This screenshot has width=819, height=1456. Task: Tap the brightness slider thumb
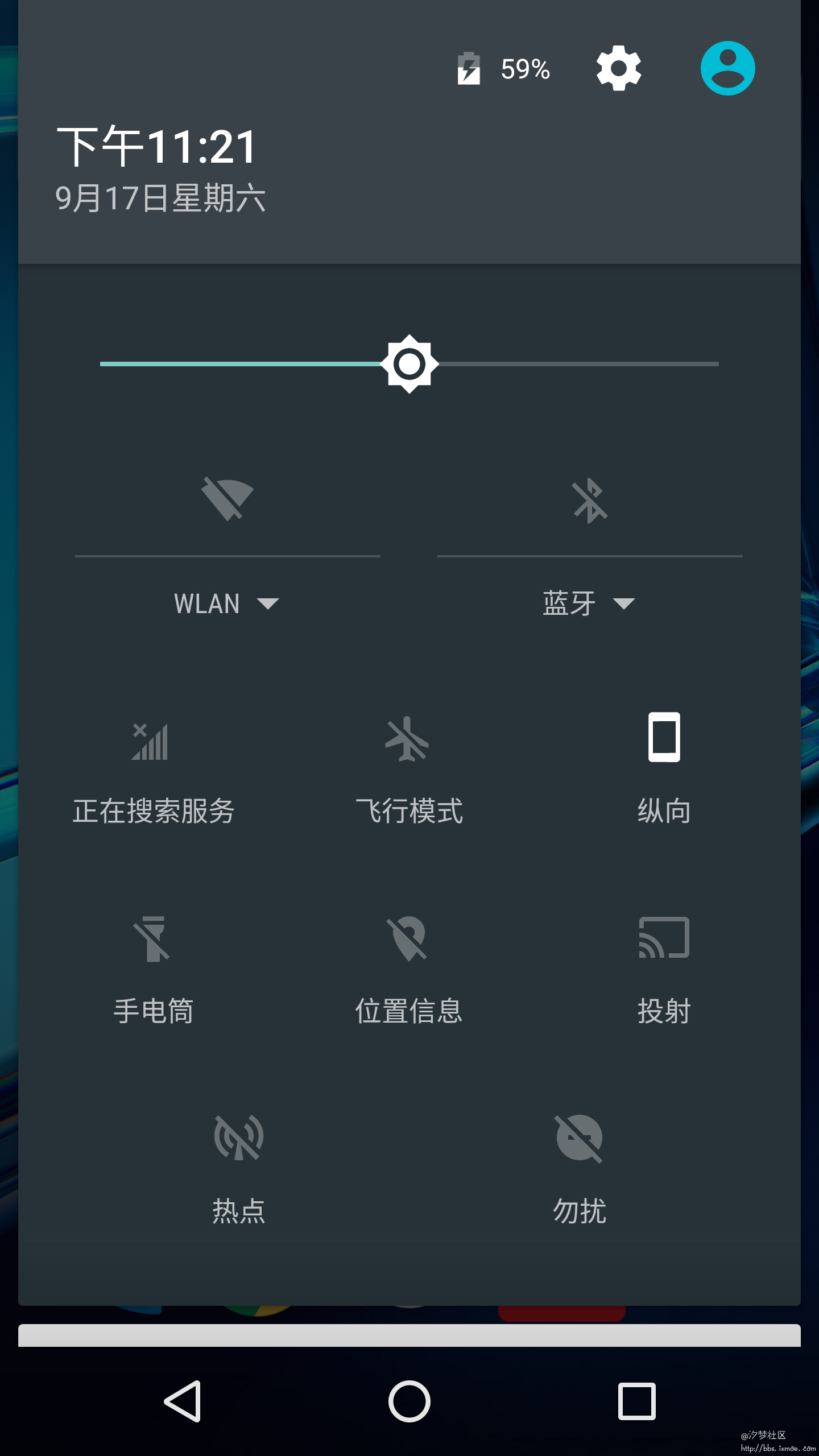tap(409, 364)
